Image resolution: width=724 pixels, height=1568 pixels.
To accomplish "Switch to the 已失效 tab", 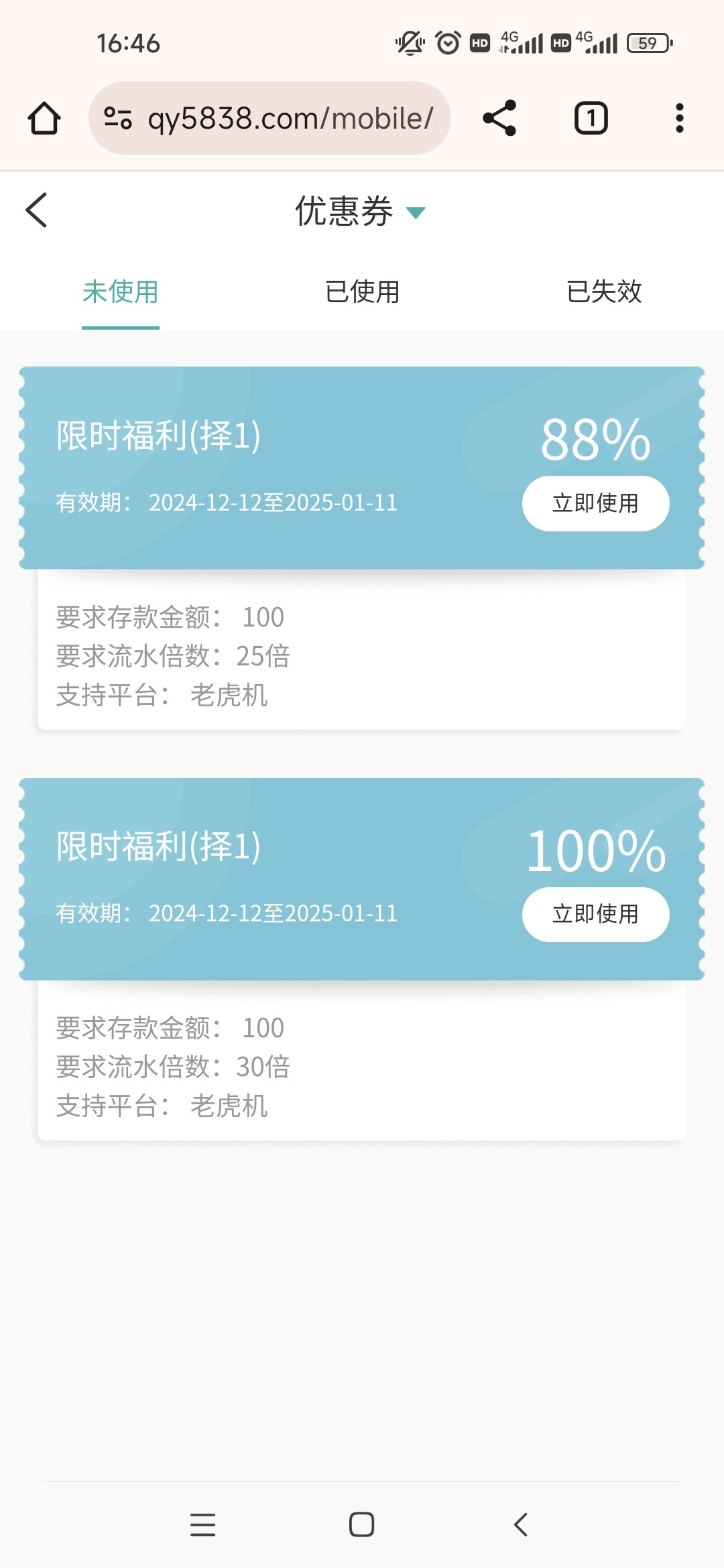I will (x=604, y=292).
